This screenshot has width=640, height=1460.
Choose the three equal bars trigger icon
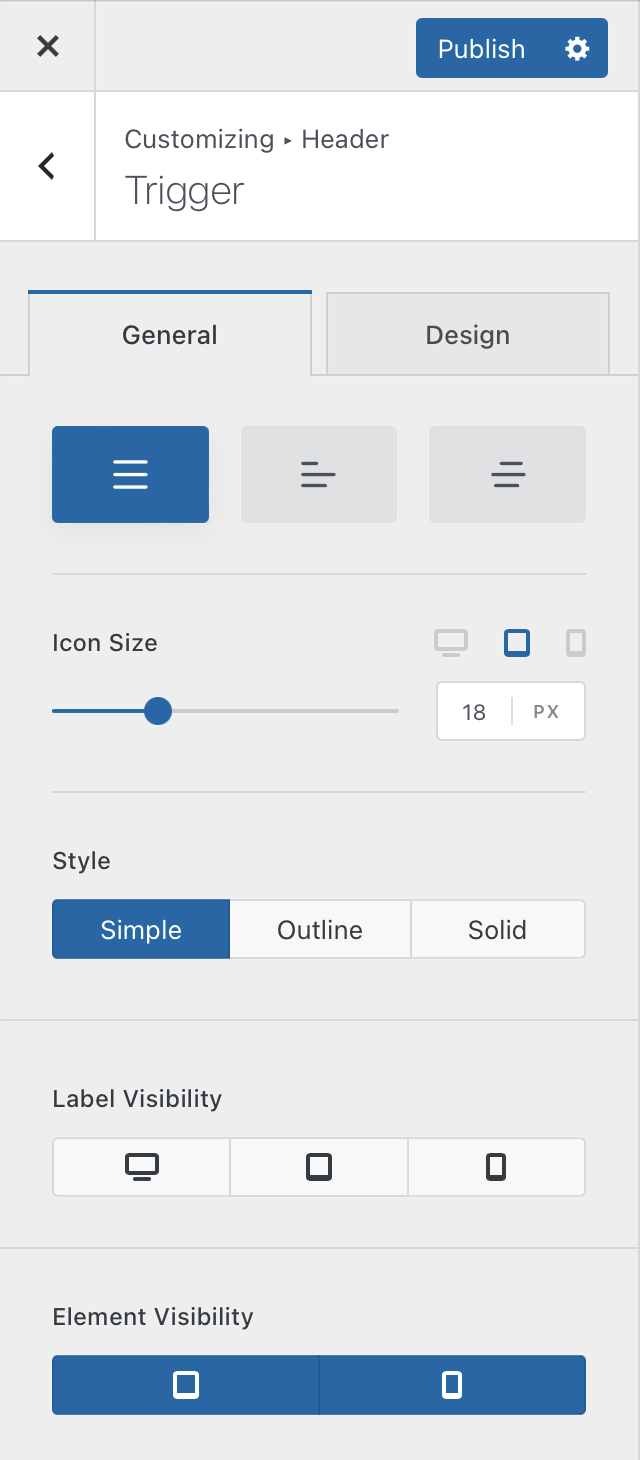click(130, 474)
